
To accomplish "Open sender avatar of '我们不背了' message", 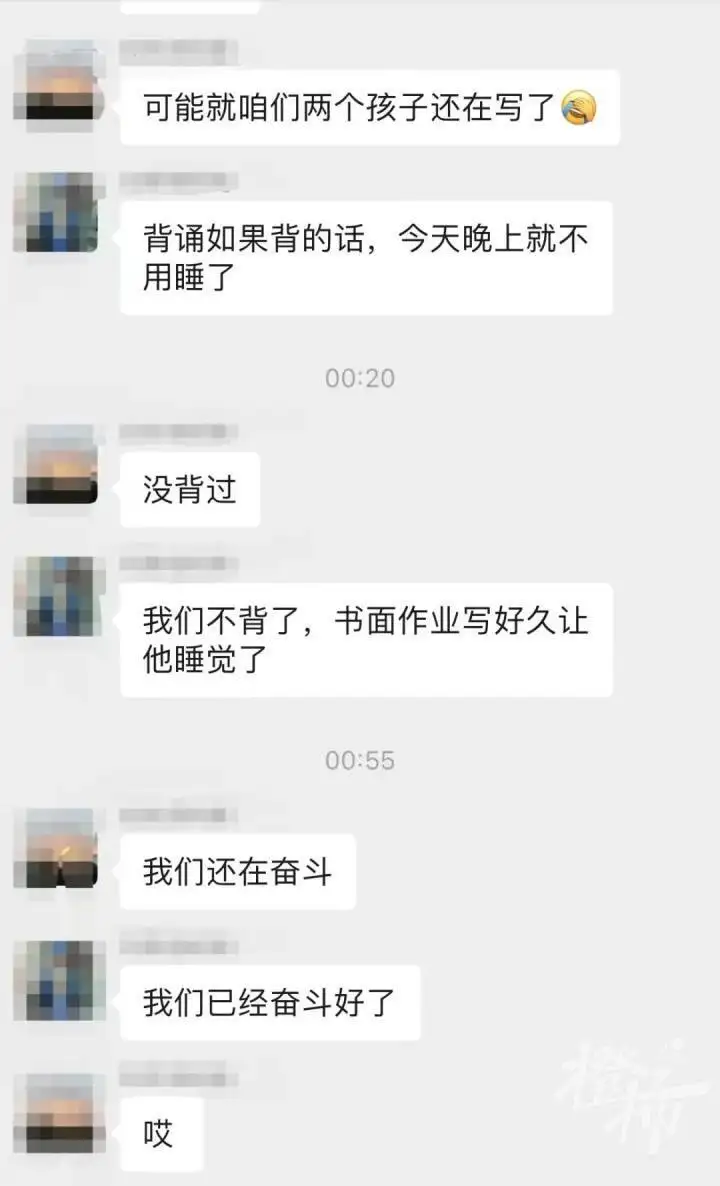I will coord(59,596).
